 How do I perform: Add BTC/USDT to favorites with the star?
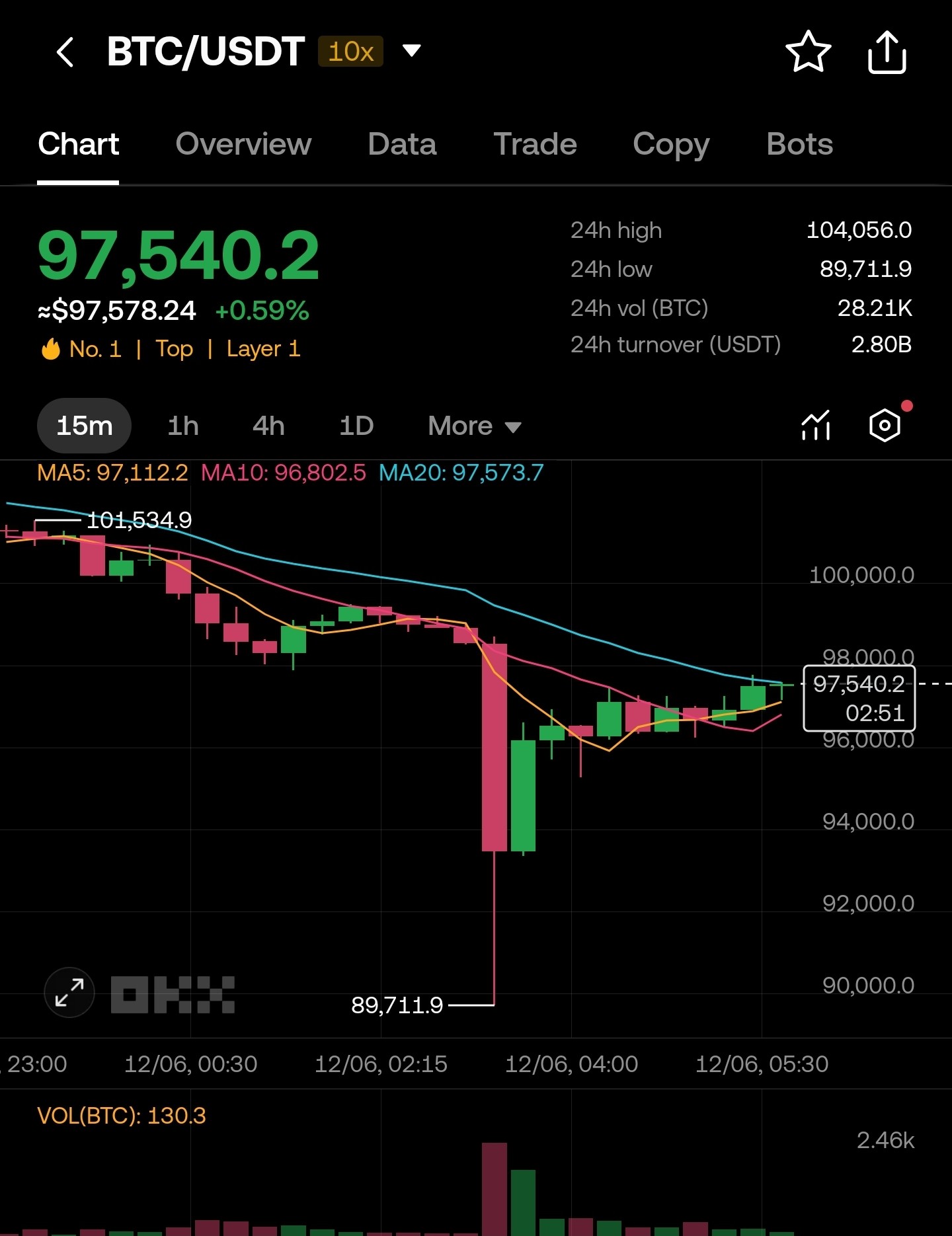tap(808, 52)
